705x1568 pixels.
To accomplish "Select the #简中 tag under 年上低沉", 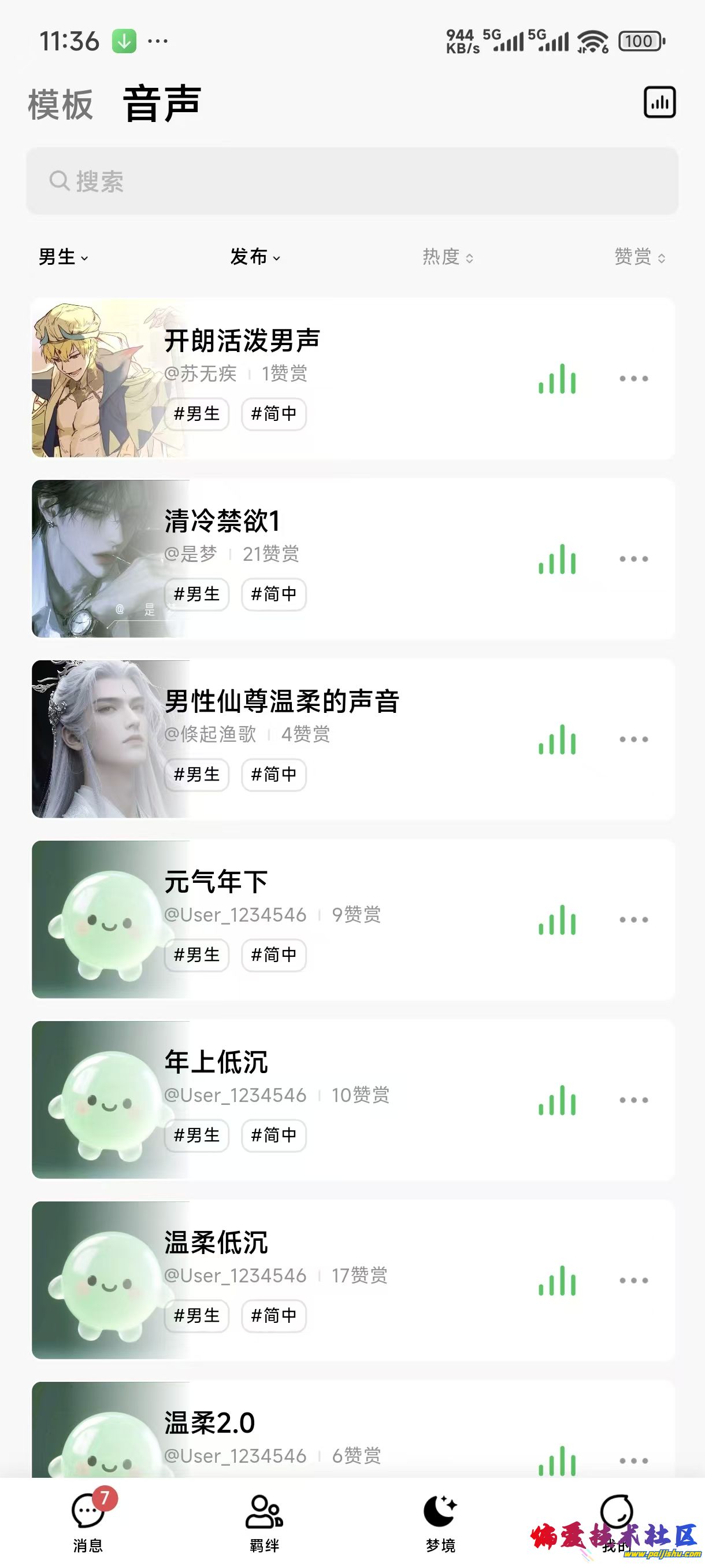I will click(x=274, y=1135).
